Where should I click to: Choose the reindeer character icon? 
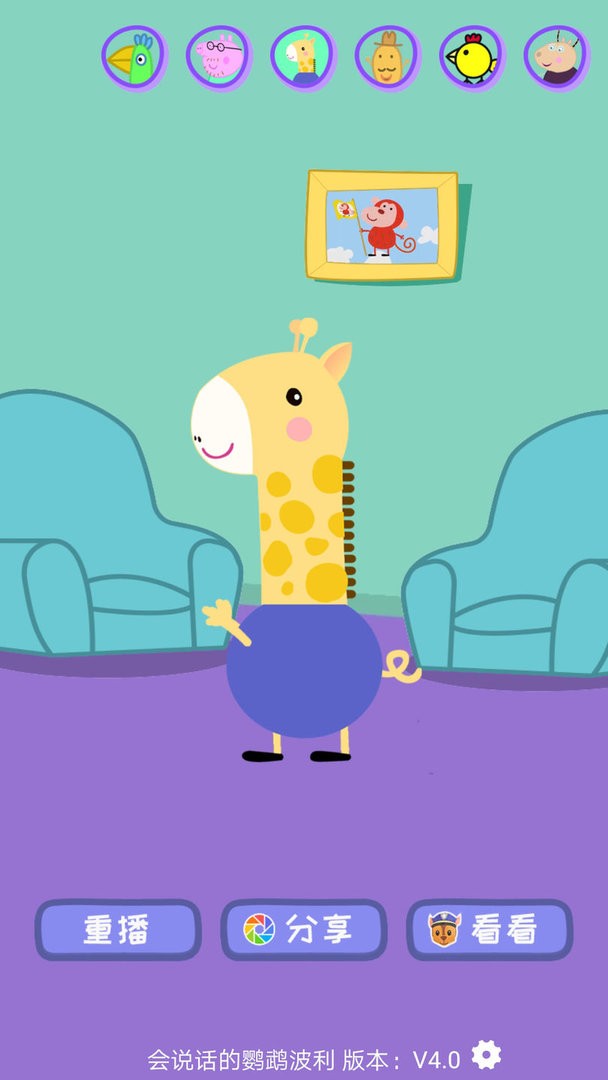coord(557,57)
